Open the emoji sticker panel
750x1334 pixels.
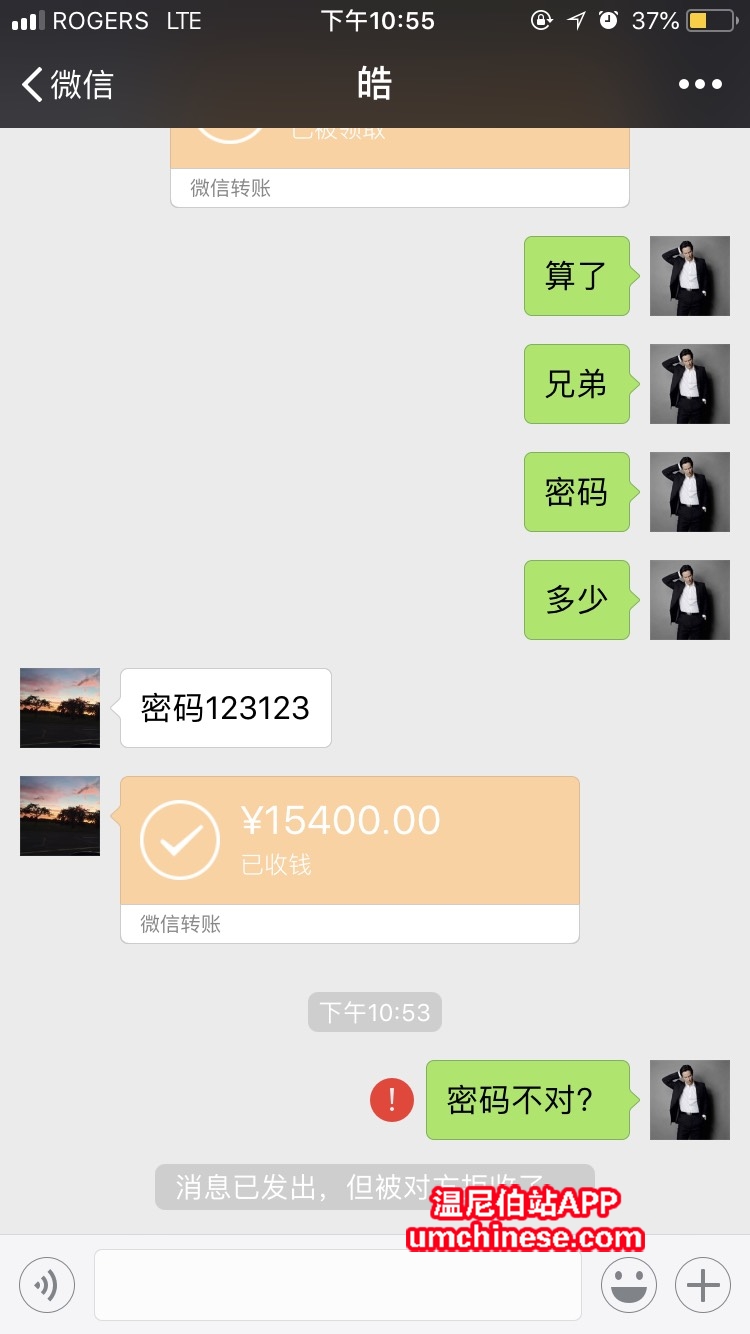pos(629,1284)
